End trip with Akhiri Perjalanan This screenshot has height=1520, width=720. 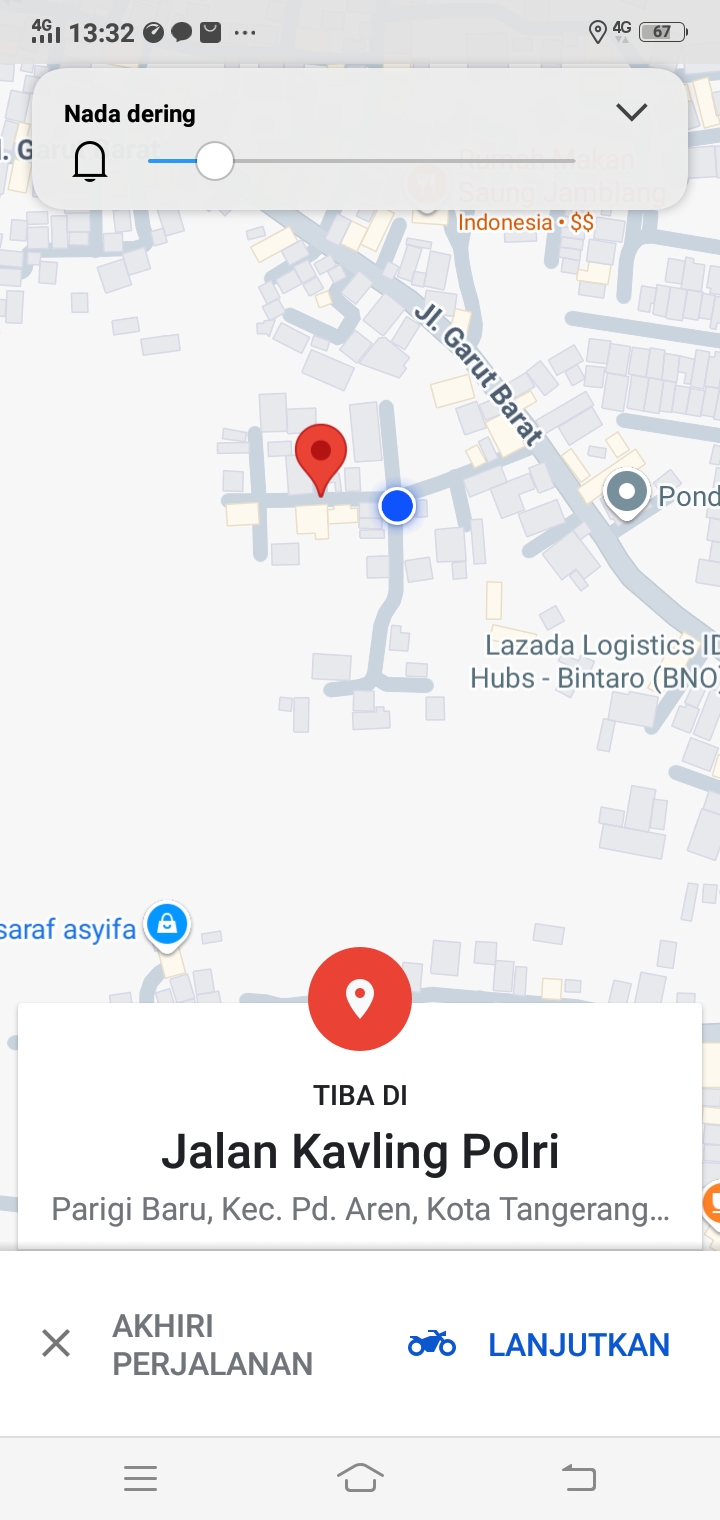click(x=177, y=1344)
